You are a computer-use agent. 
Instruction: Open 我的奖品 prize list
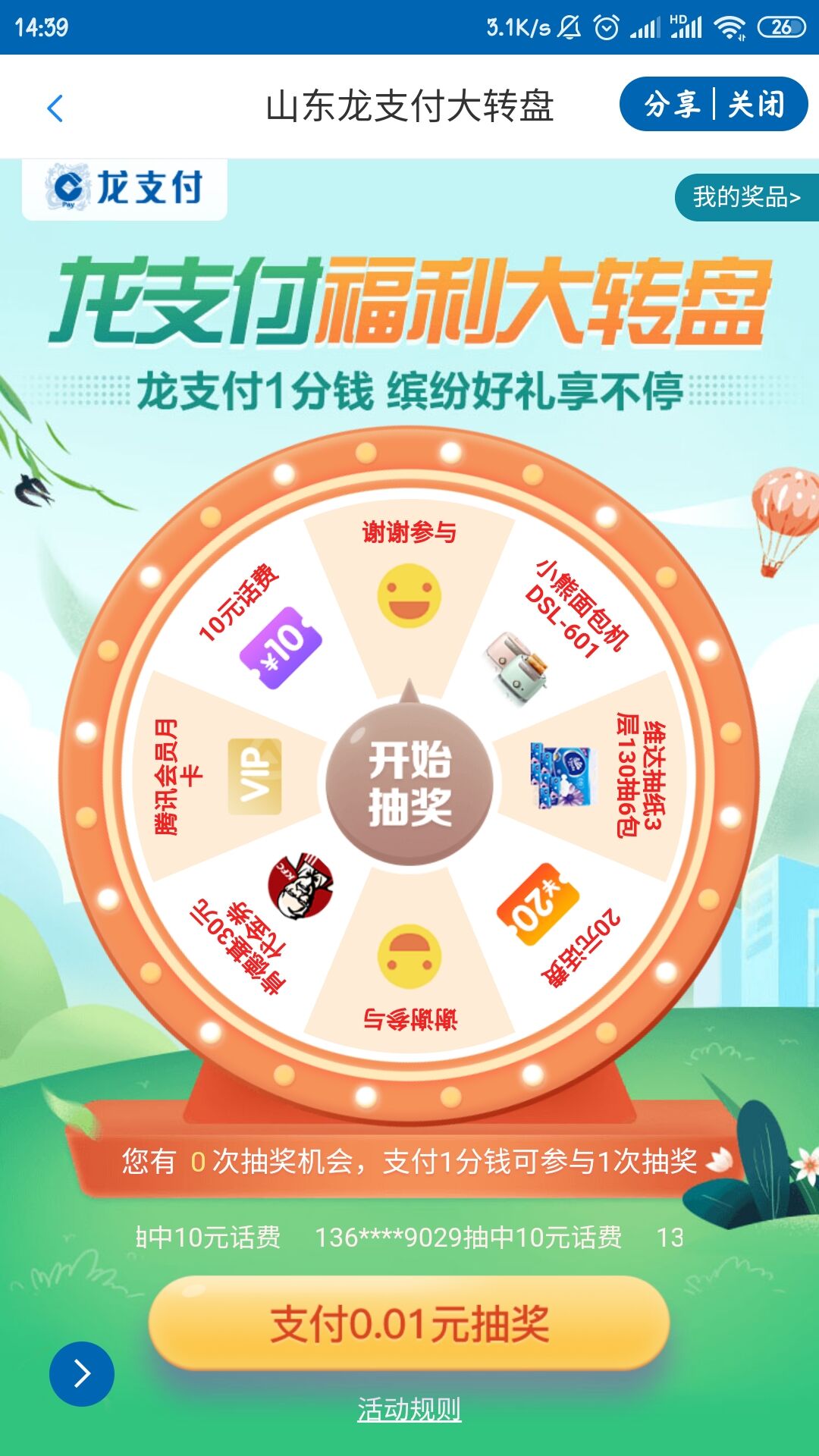[x=746, y=197]
